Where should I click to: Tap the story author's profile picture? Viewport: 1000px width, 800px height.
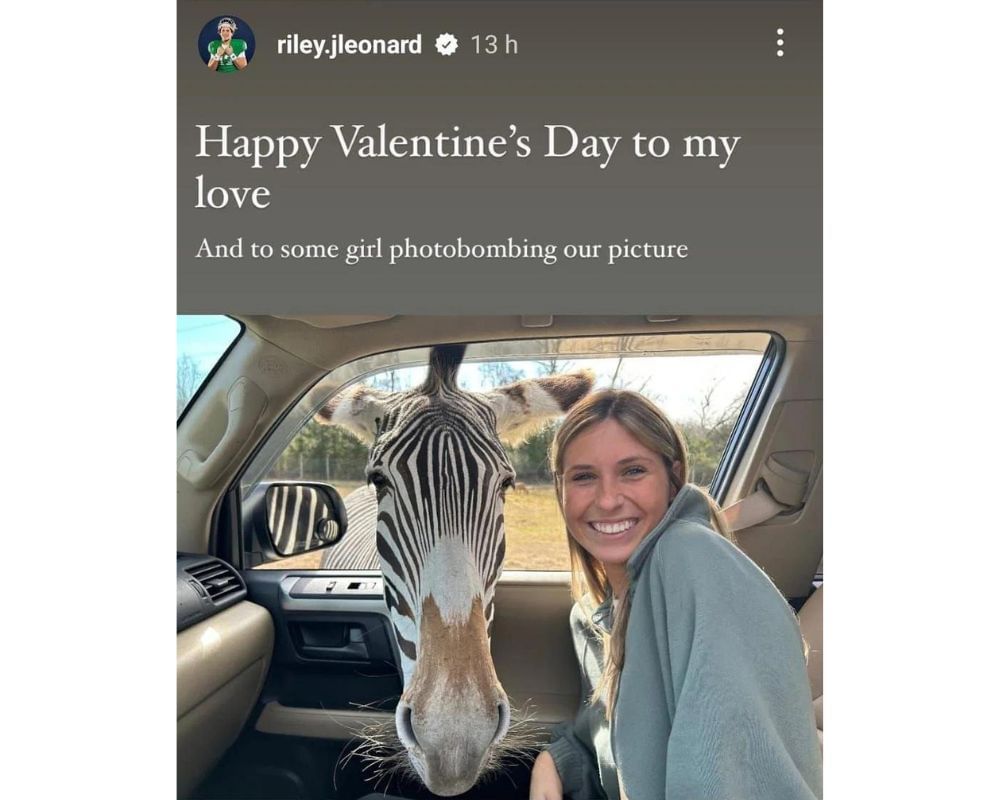click(x=226, y=44)
